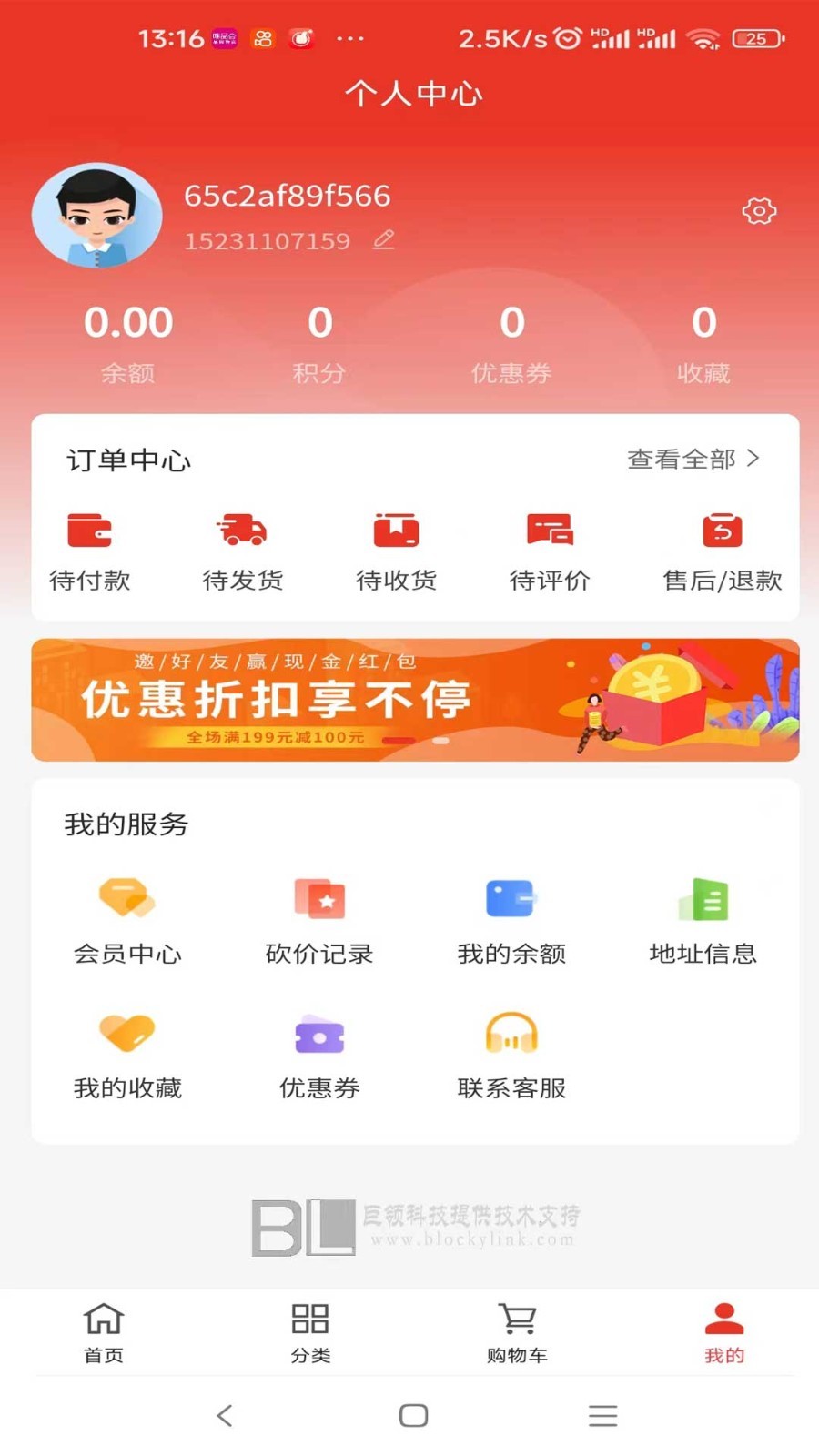Open 砍价记录 bargain records
Image resolution: width=819 pixels, height=1456 pixels.
pyautogui.click(x=319, y=921)
